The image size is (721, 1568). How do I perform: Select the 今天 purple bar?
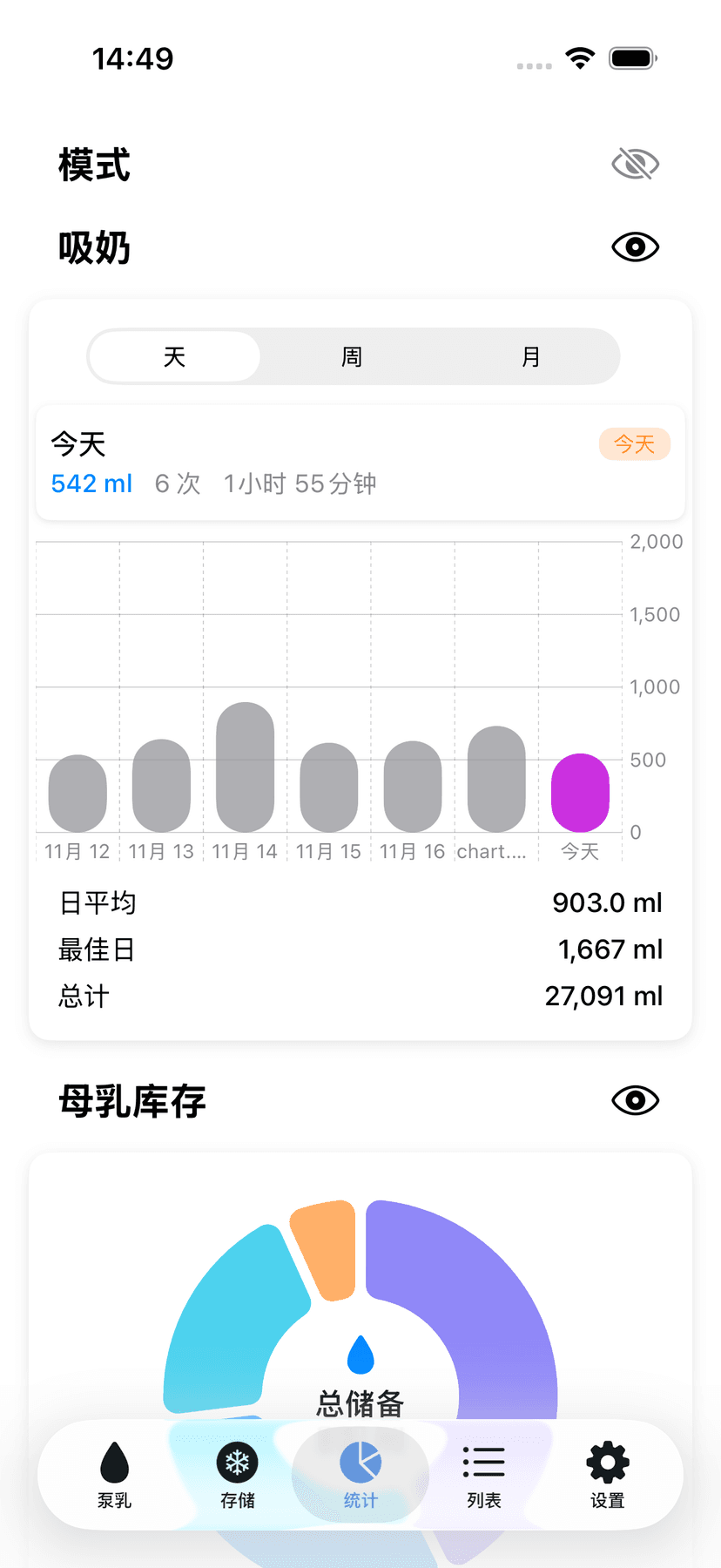[x=580, y=793]
